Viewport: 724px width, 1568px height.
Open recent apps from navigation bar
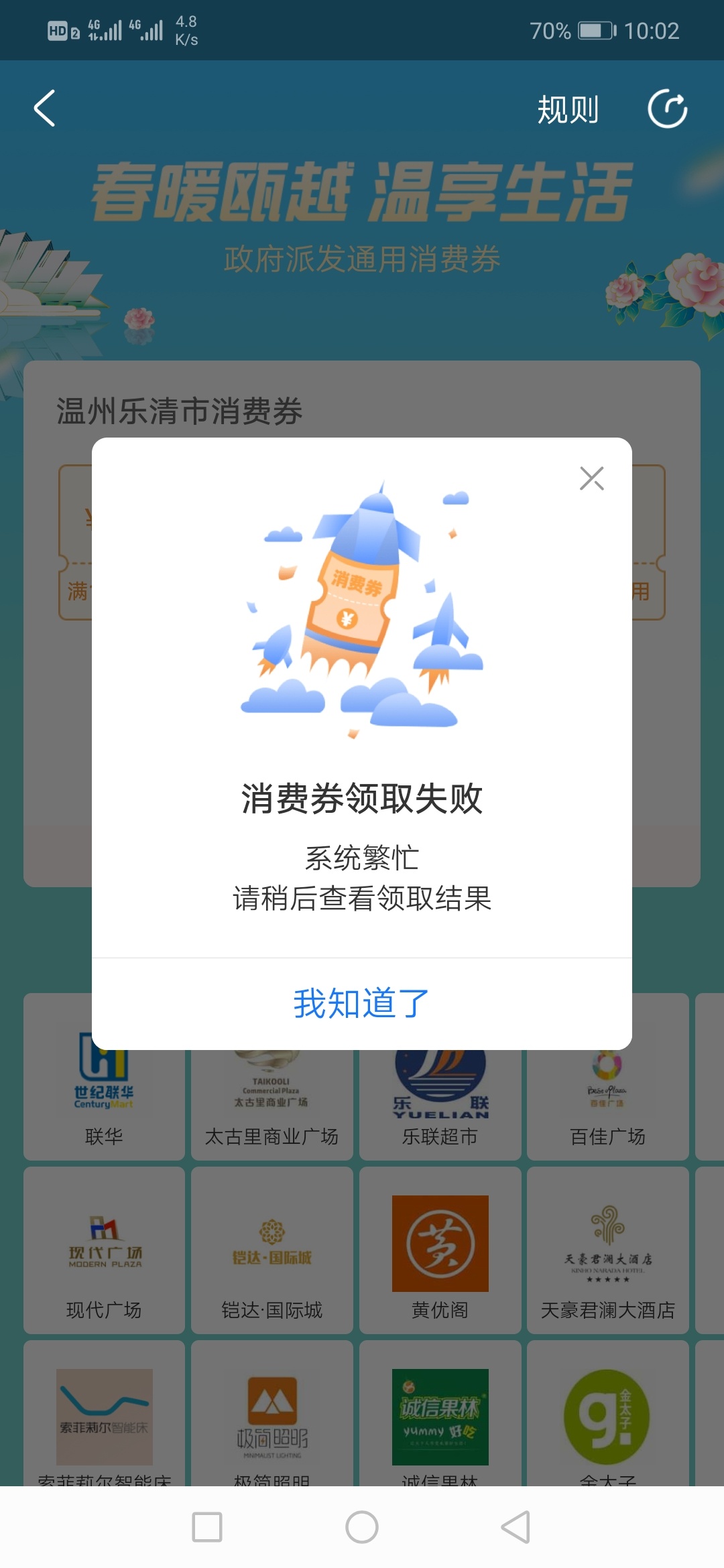207,1527
